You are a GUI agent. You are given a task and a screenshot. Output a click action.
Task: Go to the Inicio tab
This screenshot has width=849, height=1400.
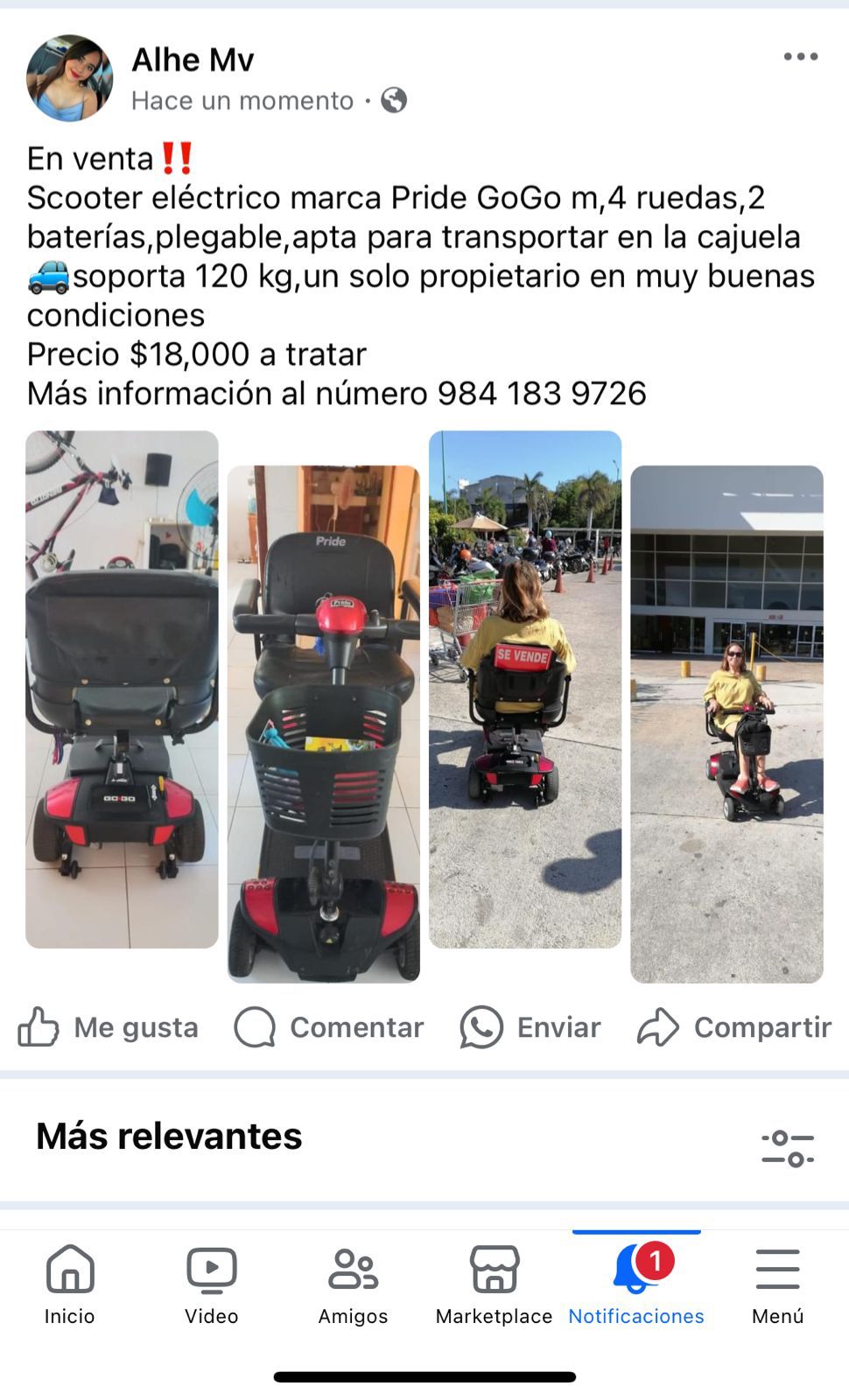click(x=70, y=1284)
